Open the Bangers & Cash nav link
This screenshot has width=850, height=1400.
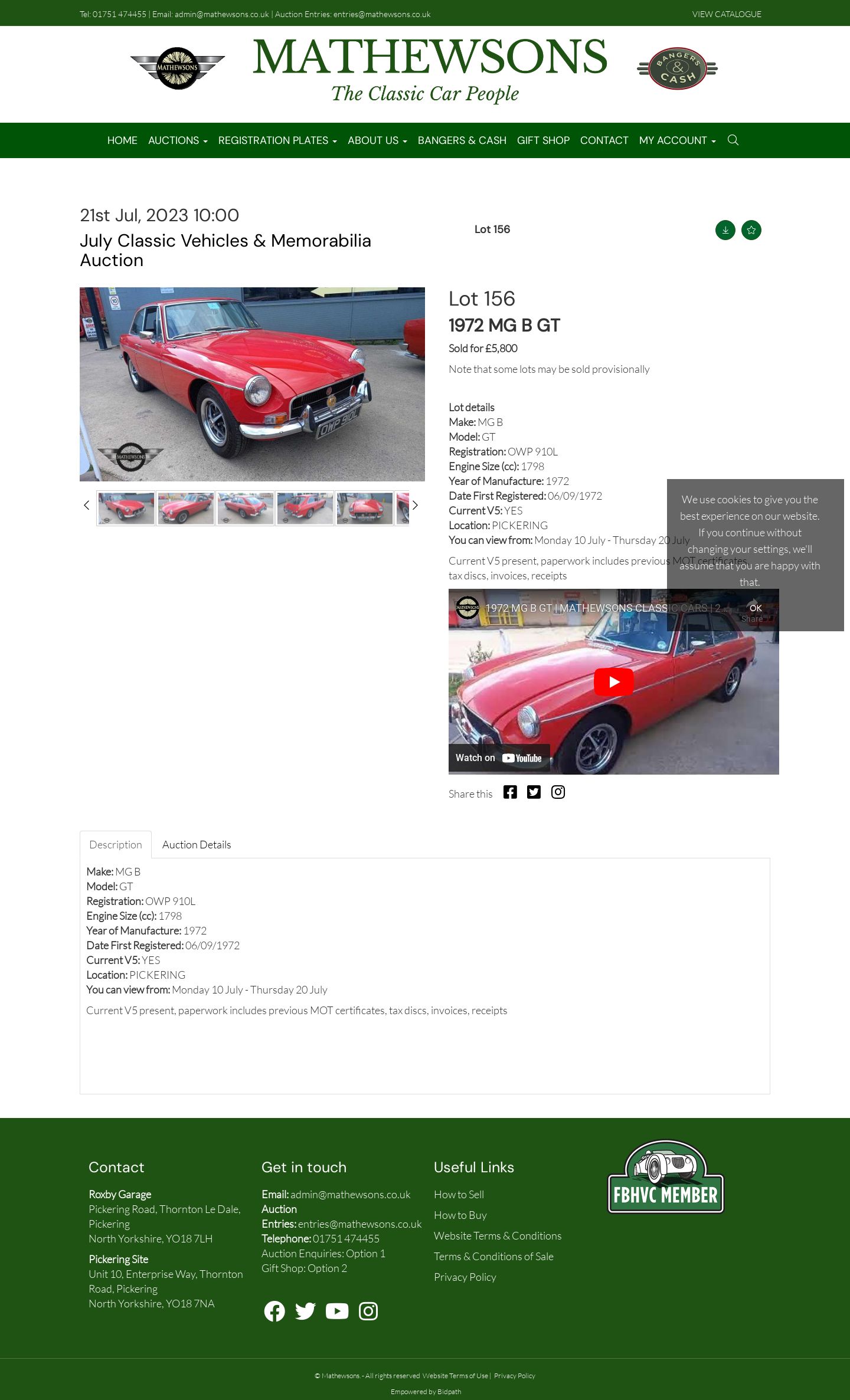(x=462, y=140)
